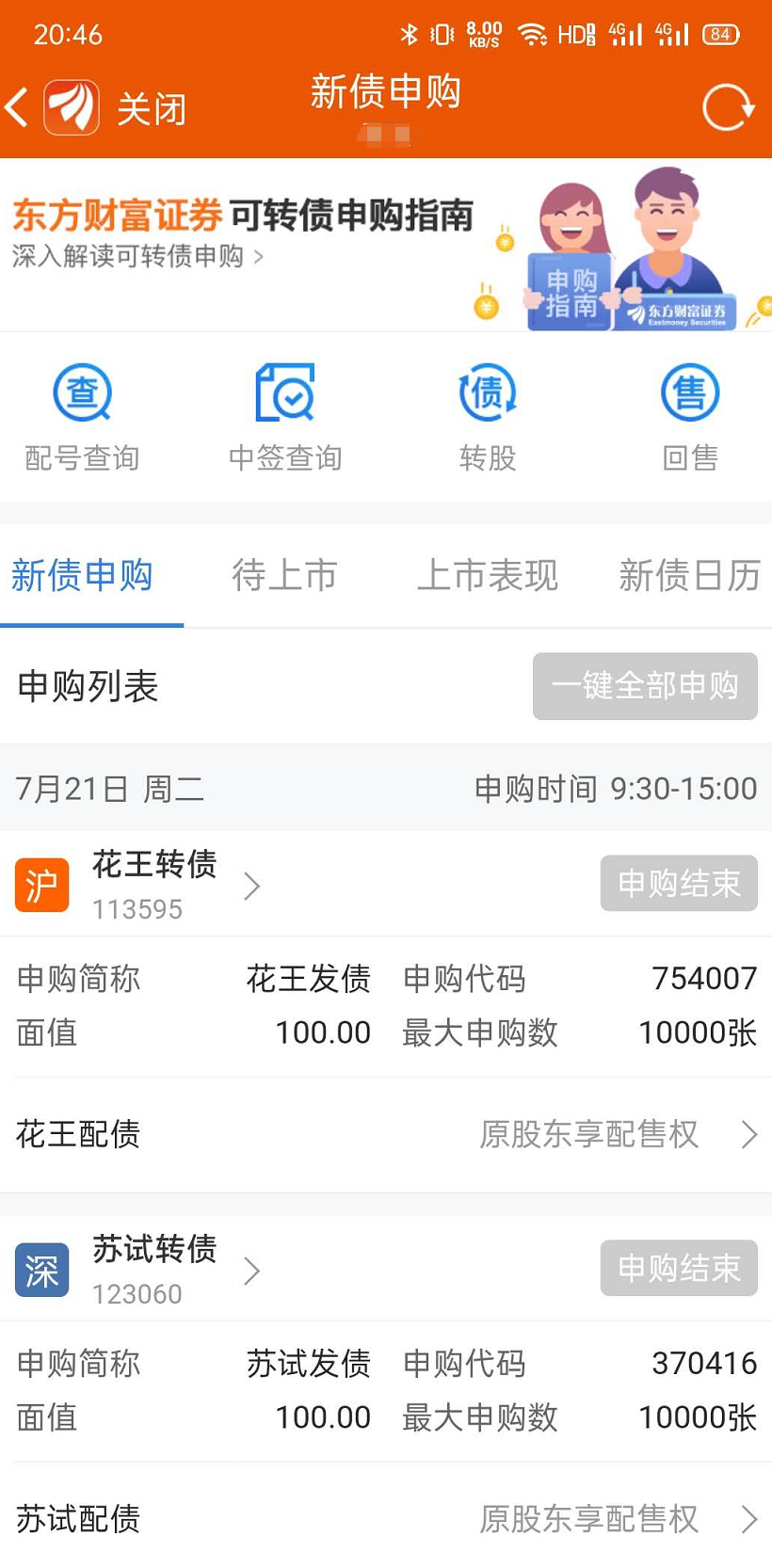Switch to the 待上市 tab
The image size is (772, 1568).
pyautogui.click(x=284, y=575)
